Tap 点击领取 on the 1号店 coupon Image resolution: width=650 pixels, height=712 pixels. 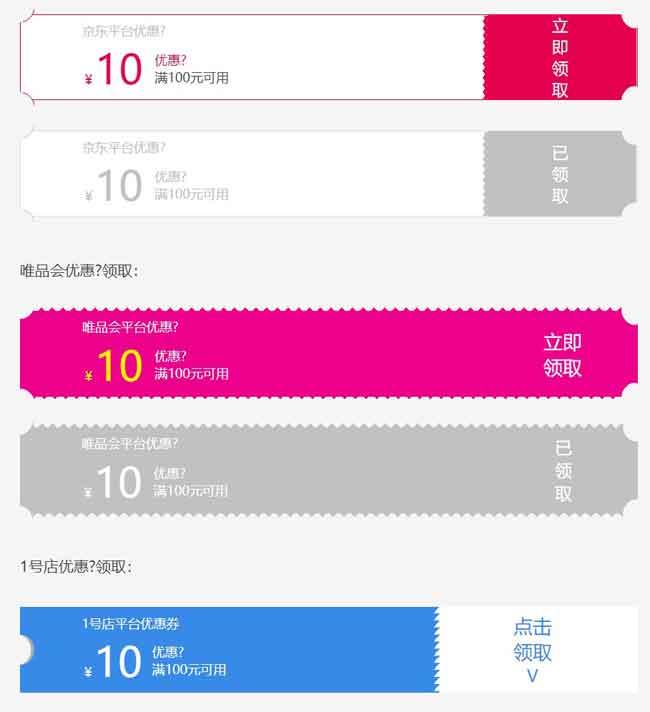pyautogui.click(x=533, y=649)
